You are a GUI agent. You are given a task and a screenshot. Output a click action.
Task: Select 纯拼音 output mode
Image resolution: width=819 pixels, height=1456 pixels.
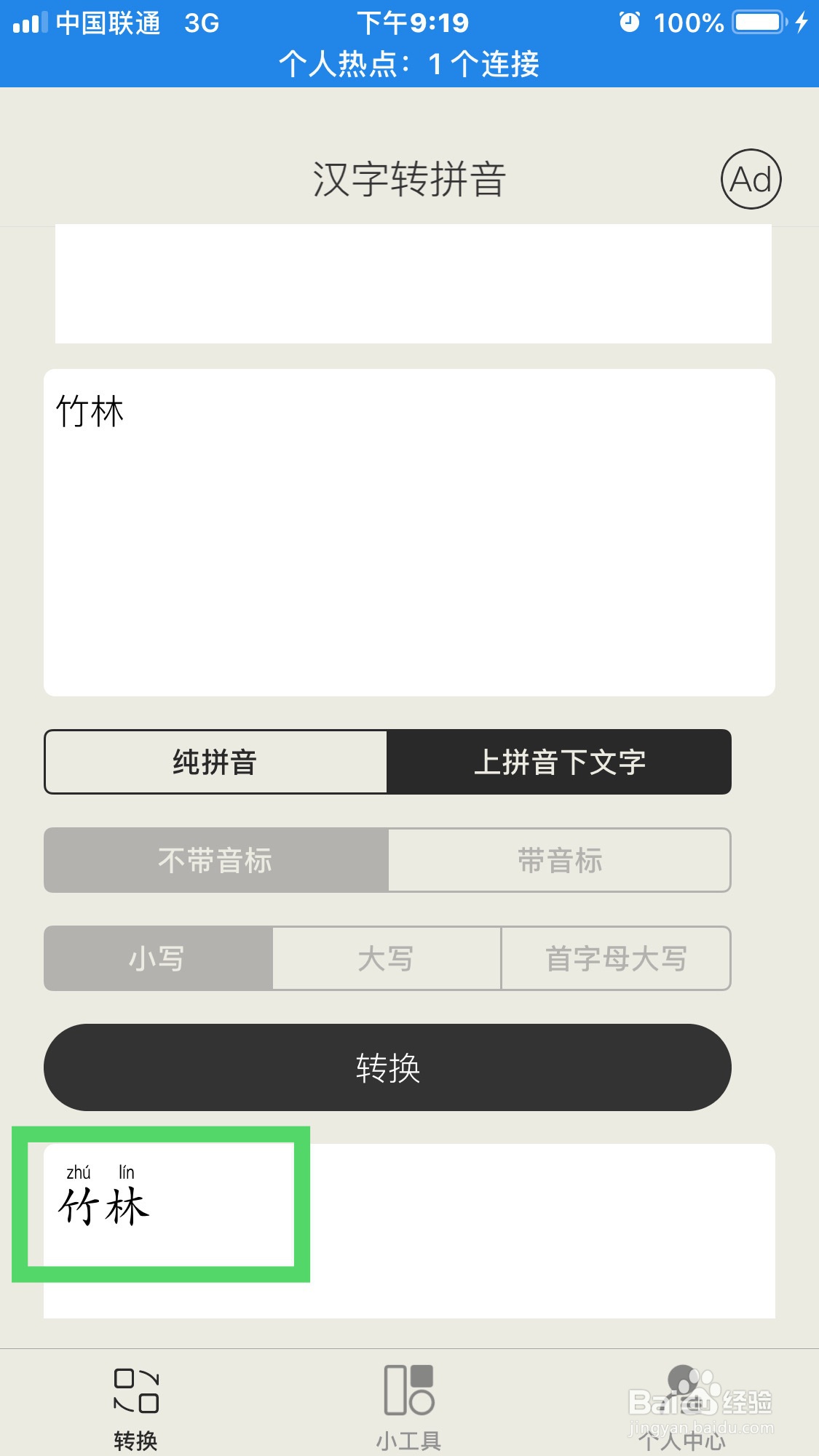pos(215,762)
